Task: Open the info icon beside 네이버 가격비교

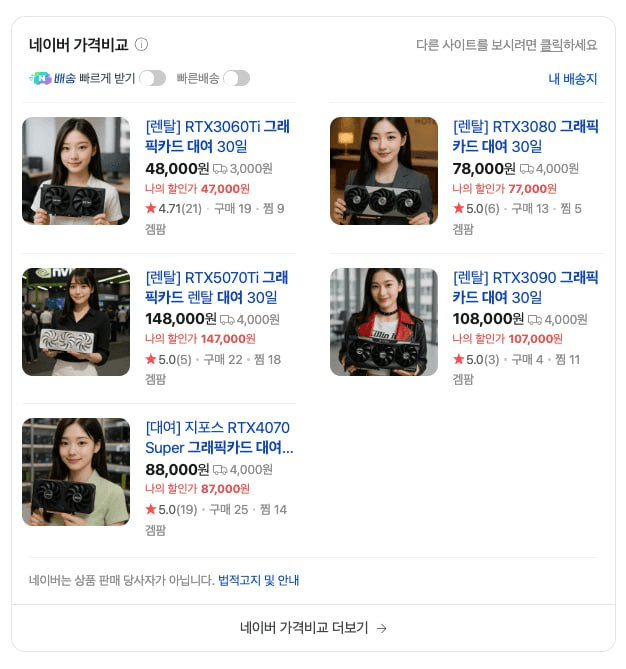Action: point(141,44)
